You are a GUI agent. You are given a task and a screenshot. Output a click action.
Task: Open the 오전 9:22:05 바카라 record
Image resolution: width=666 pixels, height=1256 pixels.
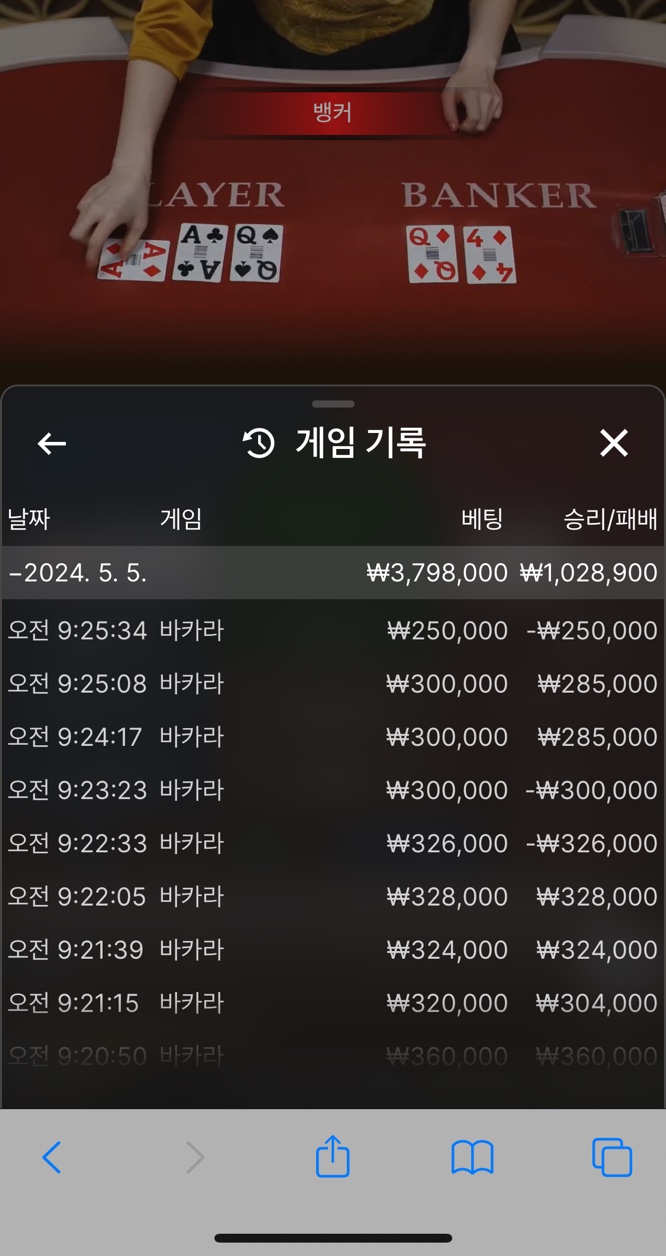tap(333, 896)
